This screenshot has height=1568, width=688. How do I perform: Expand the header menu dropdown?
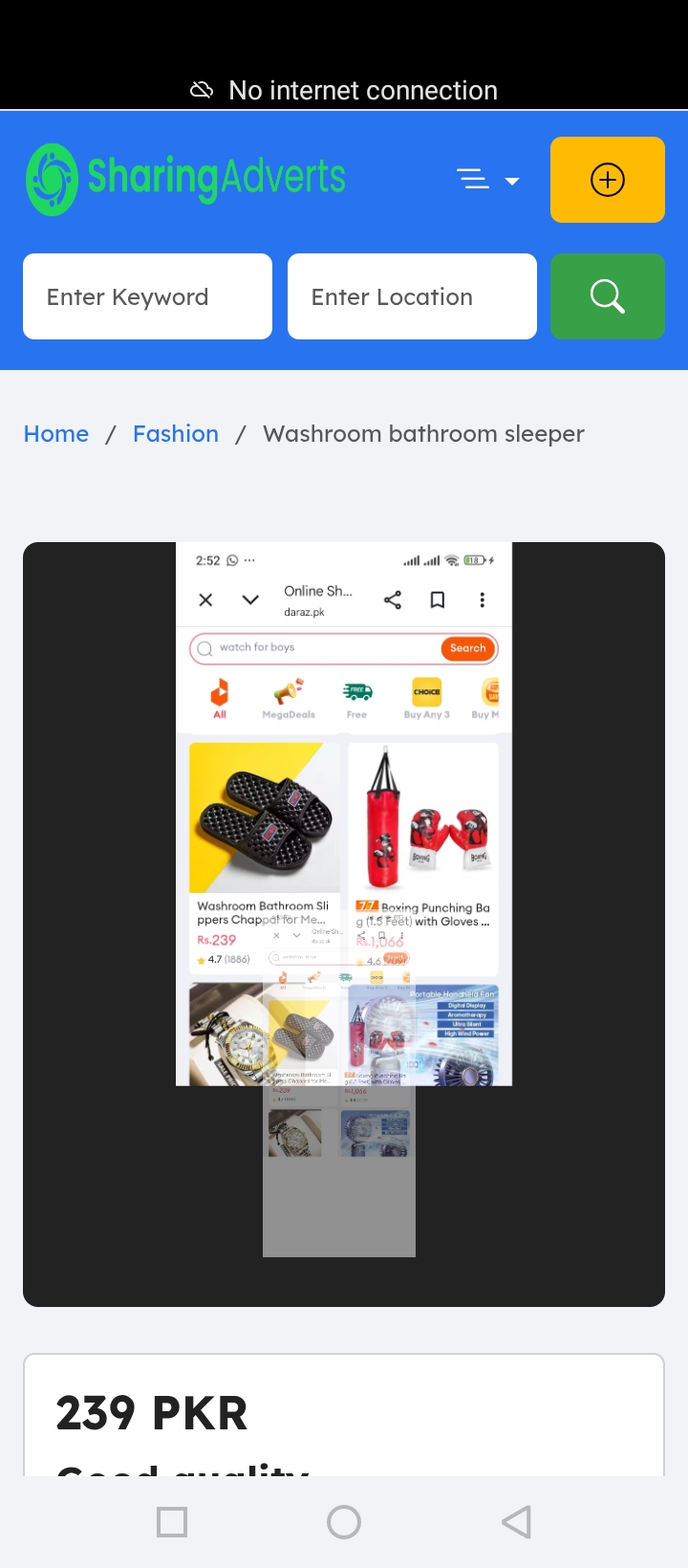[x=488, y=180]
